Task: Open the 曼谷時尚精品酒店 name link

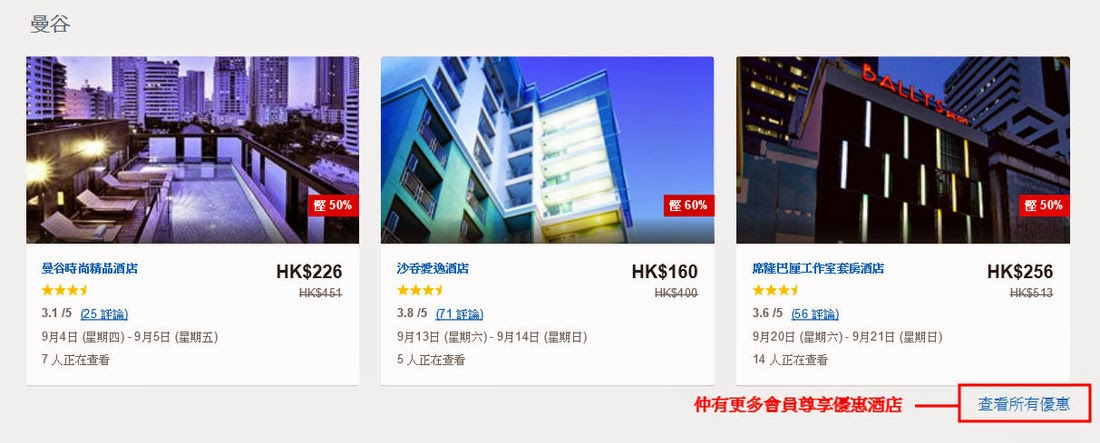Action: [89, 269]
